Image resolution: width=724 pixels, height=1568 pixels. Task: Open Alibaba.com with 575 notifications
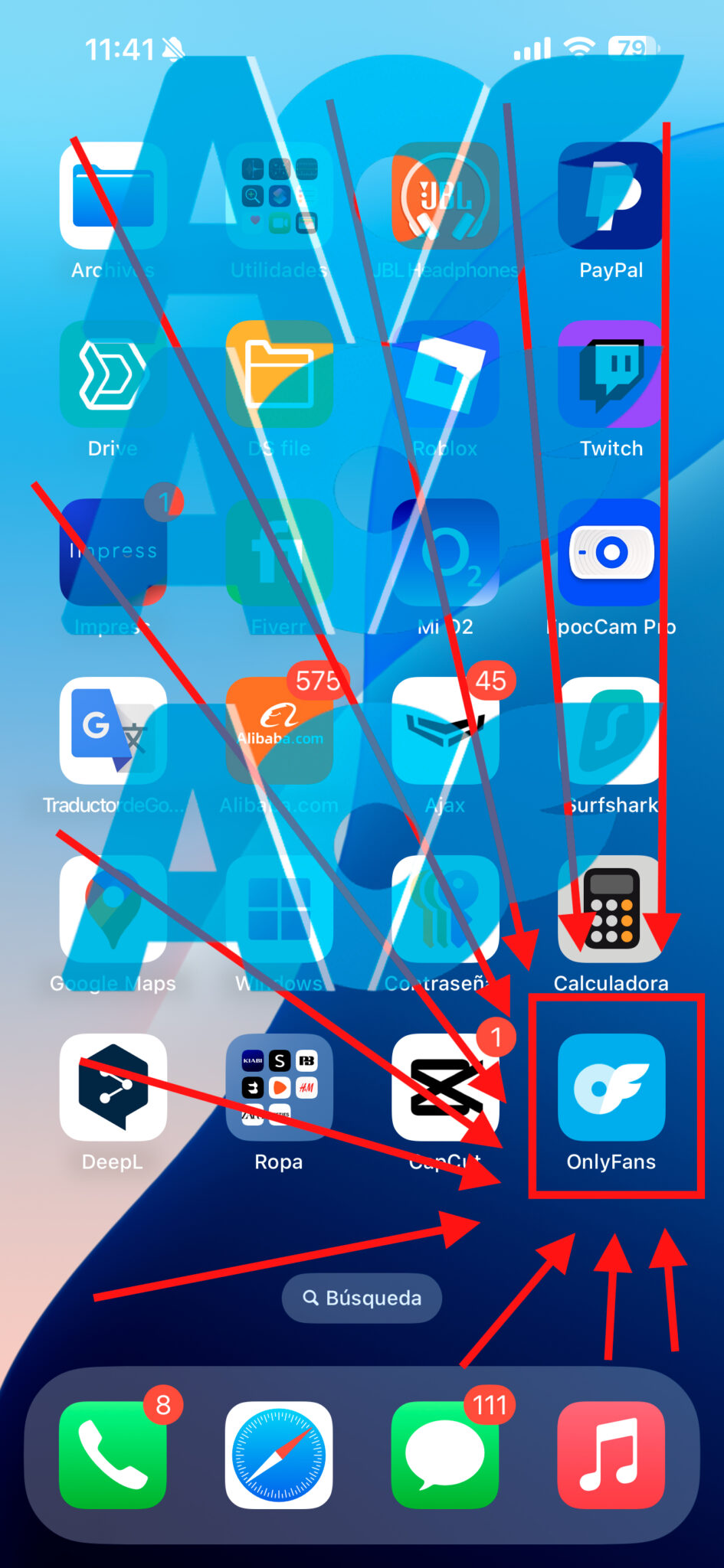coord(278,731)
